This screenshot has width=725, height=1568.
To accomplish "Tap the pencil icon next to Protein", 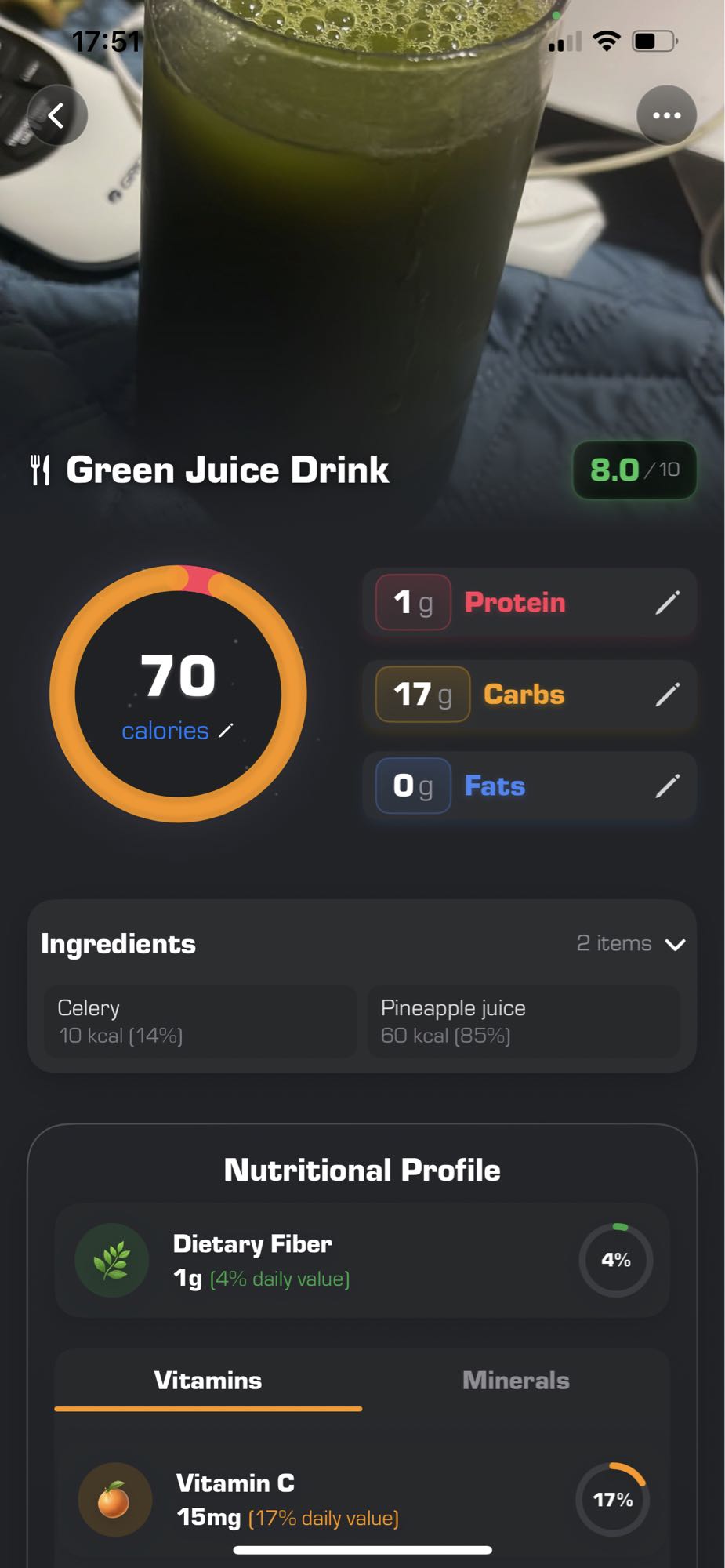I will pos(667,603).
